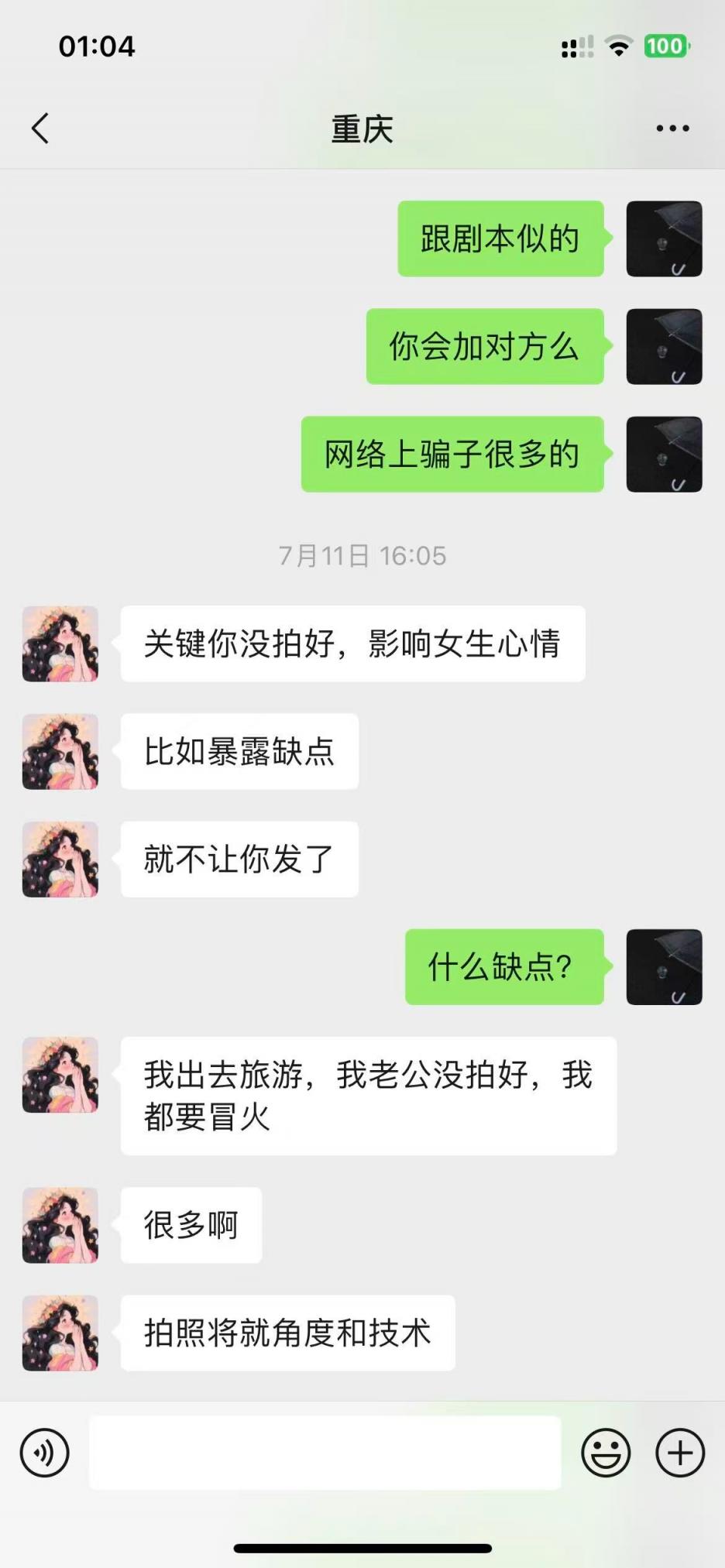Switch to voice message input
The width and height of the screenshot is (725, 1568).
(x=45, y=1453)
